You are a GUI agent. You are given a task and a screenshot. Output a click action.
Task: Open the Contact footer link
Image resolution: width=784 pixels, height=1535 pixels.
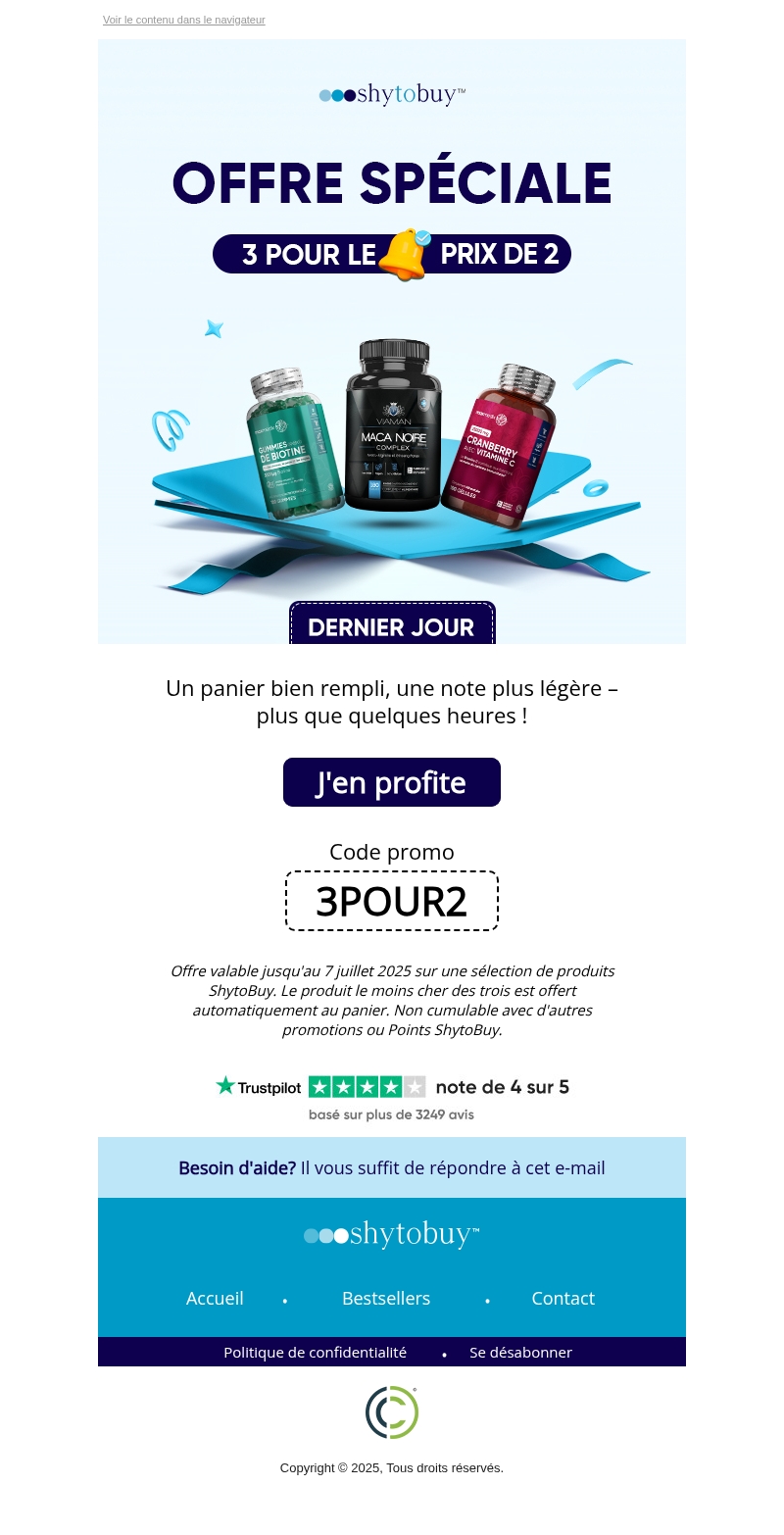[x=563, y=1298]
